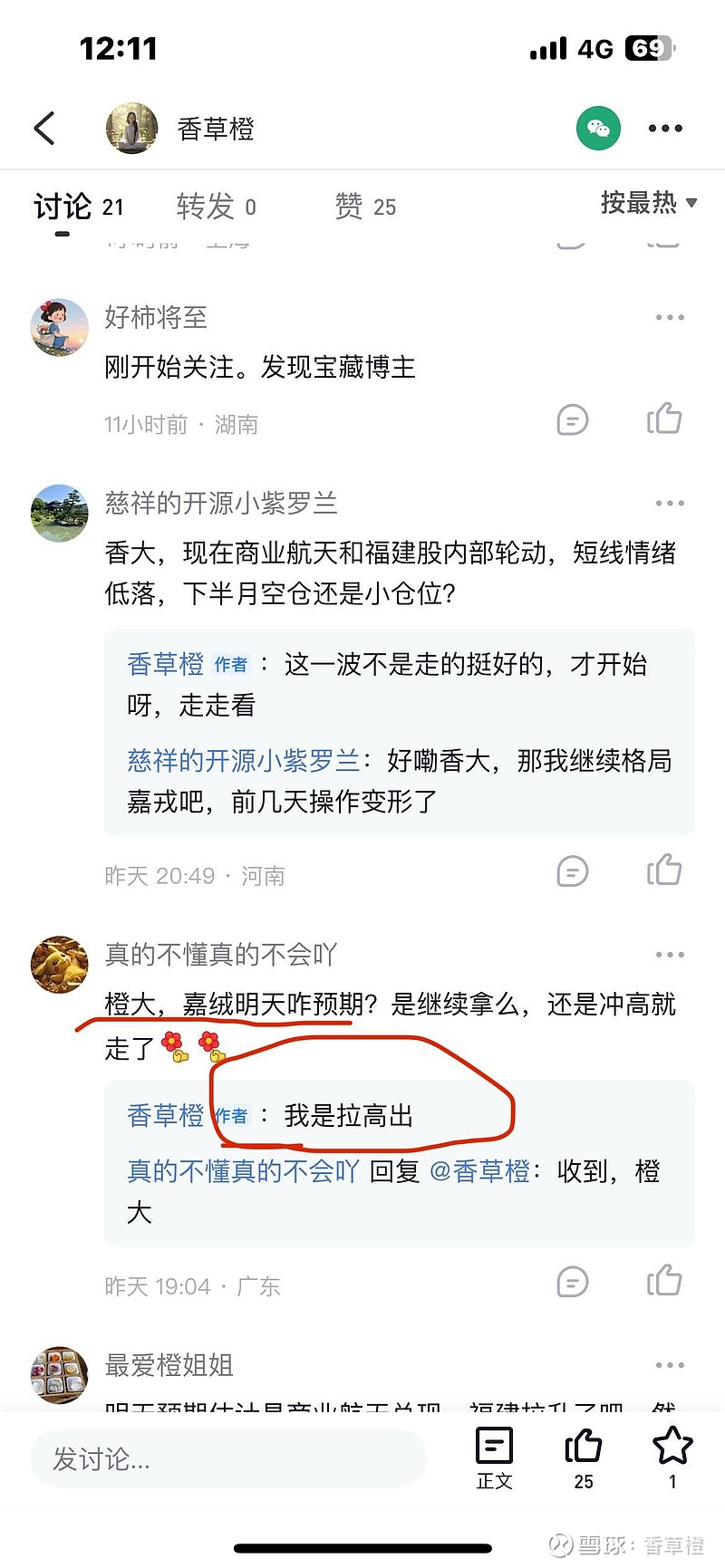Viewport: 725px width, 1568px height.
Task: Like 好柿将至's comment with the thumbs-up
Action: click(x=666, y=418)
